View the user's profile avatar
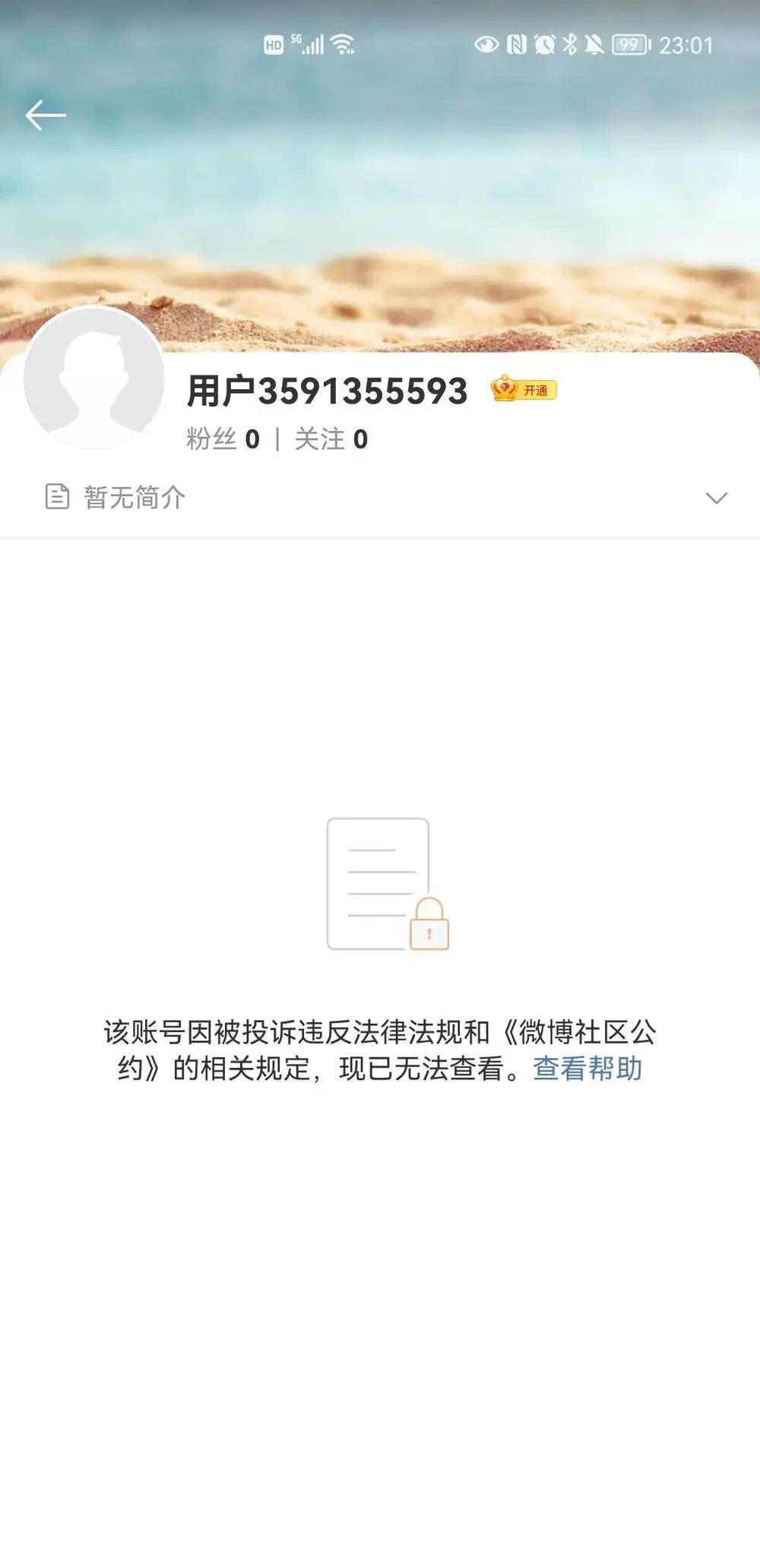The image size is (760, 1568). coord(94,378)
